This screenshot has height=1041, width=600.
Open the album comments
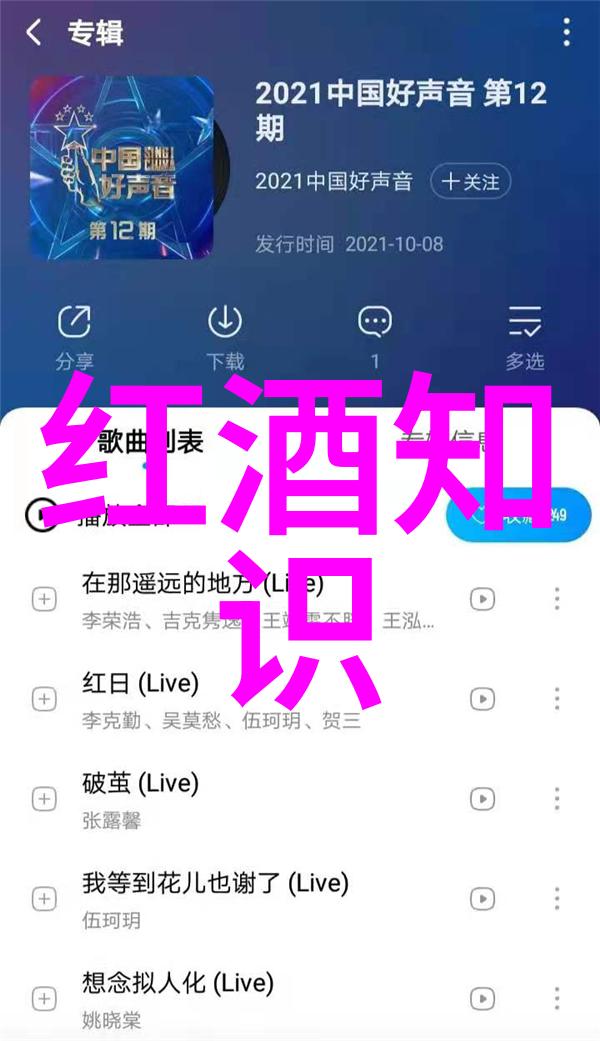click(375, 335)
